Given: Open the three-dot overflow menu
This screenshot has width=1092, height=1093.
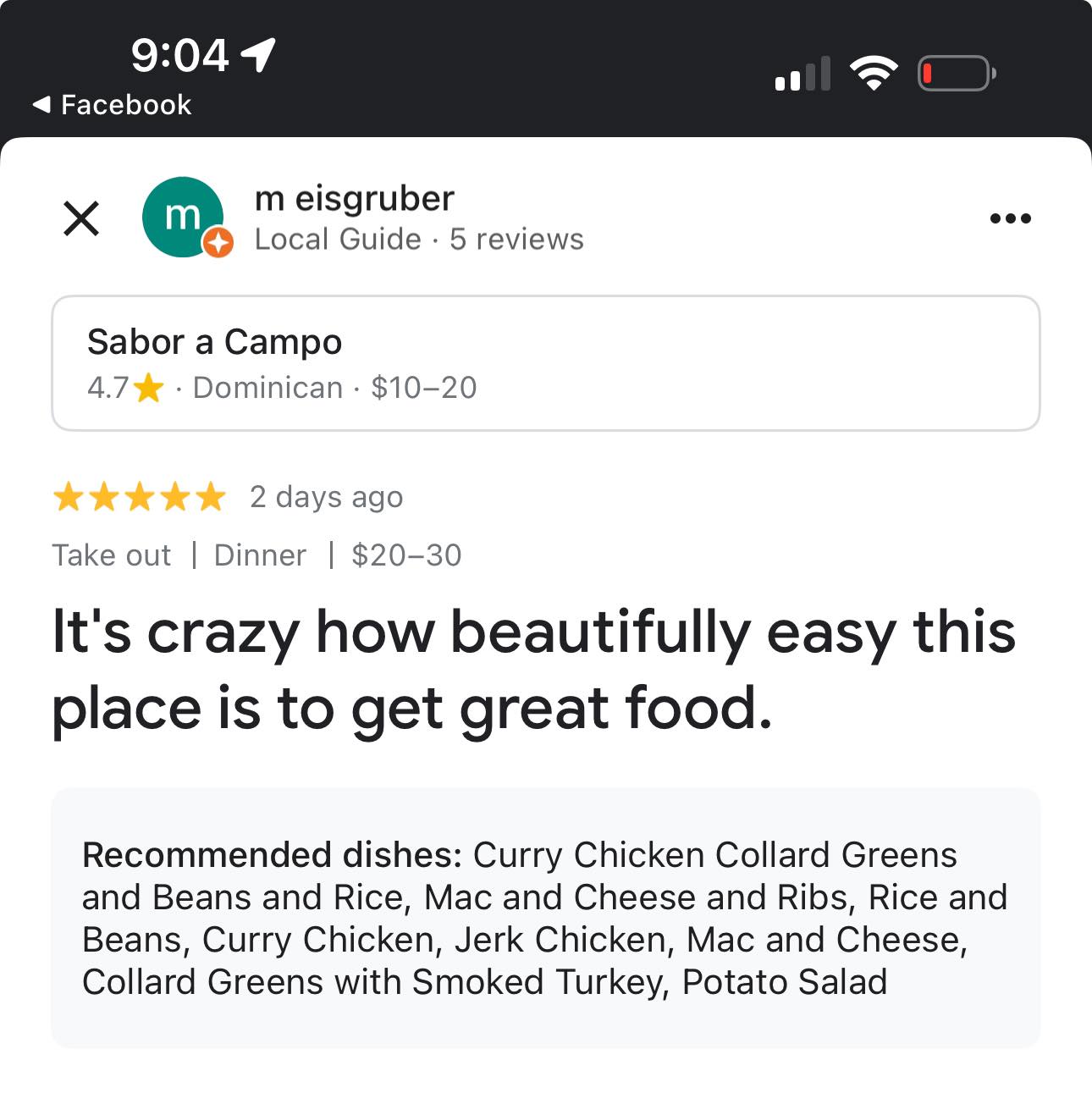Looking at the screenshot, I should pos(1012,218).
